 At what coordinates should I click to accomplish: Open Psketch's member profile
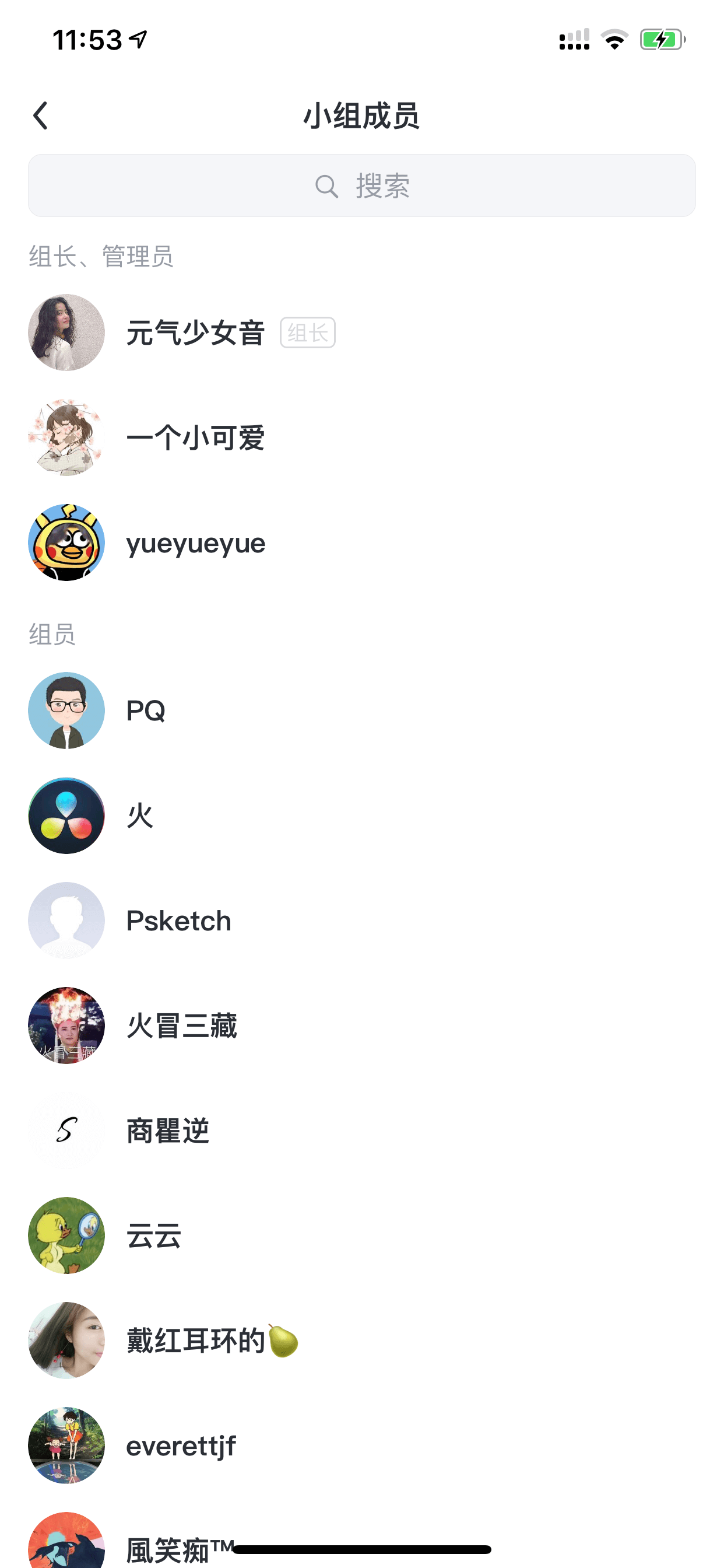362,921
